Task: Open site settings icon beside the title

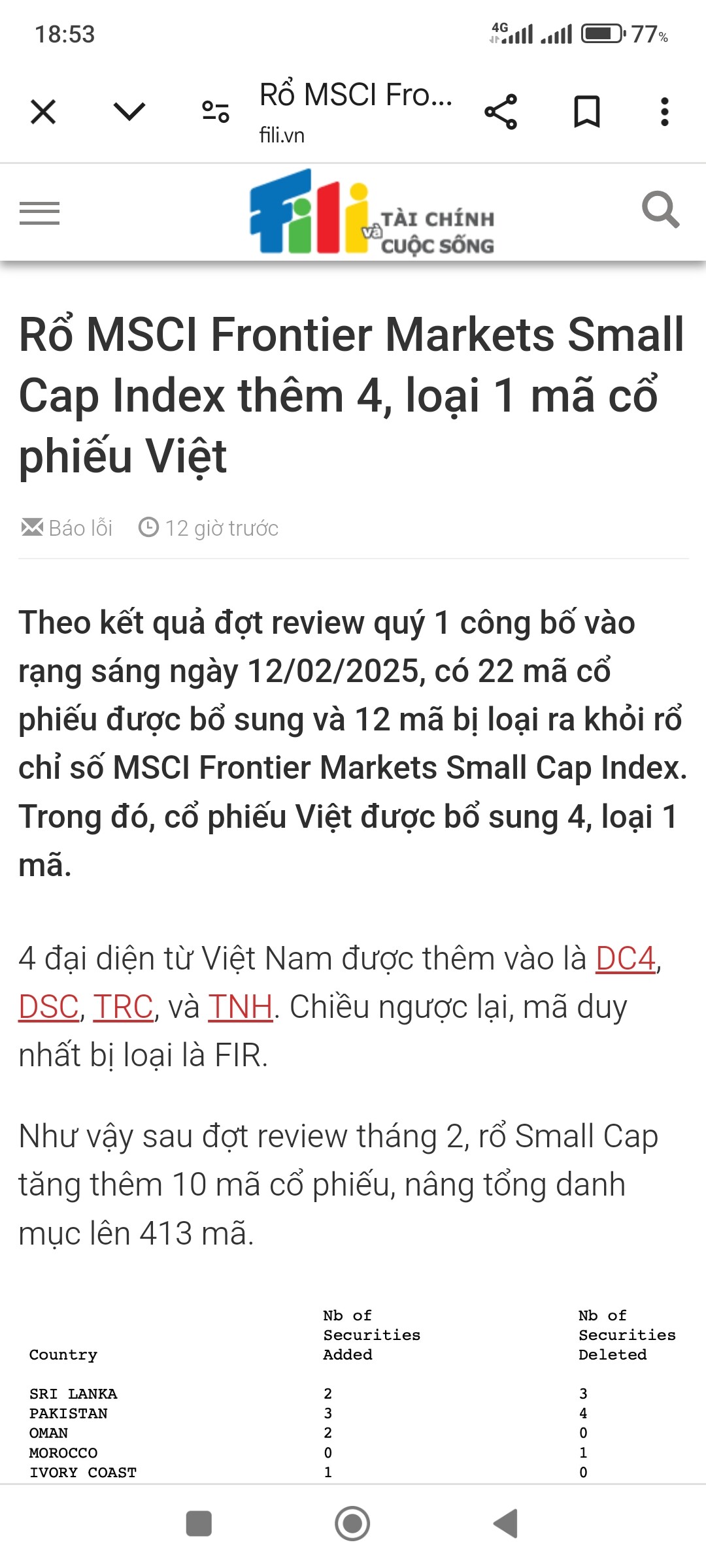Action: (215, 112)
